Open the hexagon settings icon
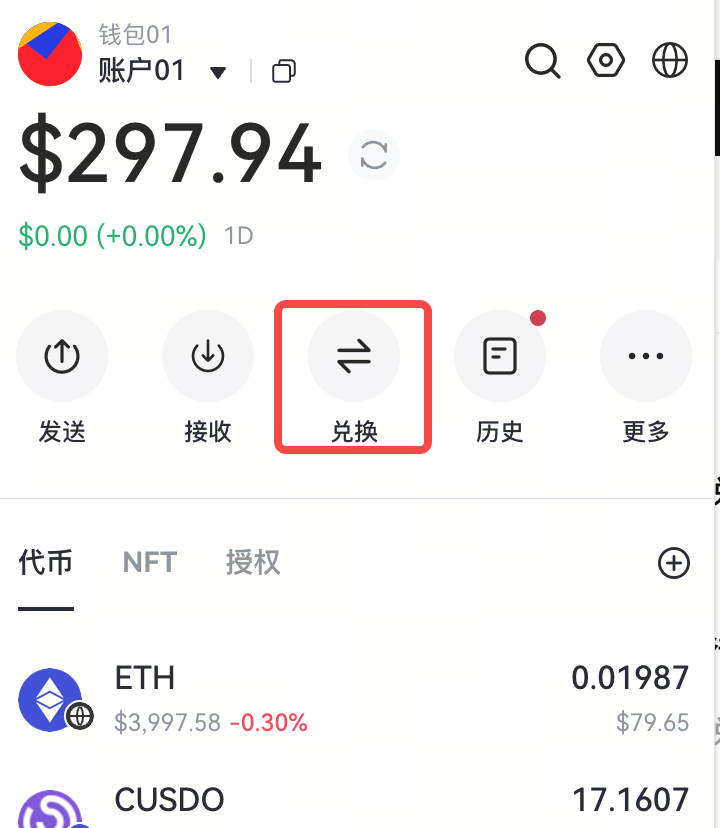Screen dimensions: 720x828 (606, 61)
